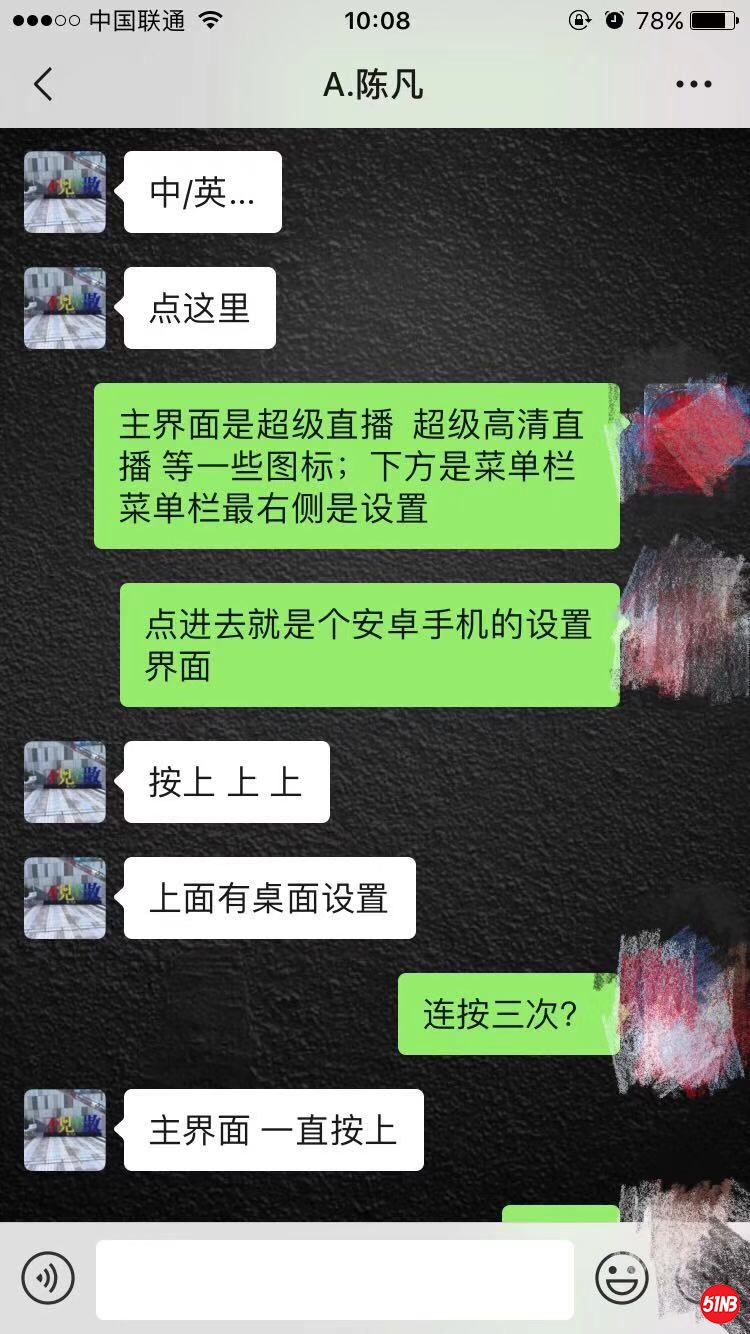
Task: Go back from the A.陈凡 chat
Action: (x=42, y=85)
